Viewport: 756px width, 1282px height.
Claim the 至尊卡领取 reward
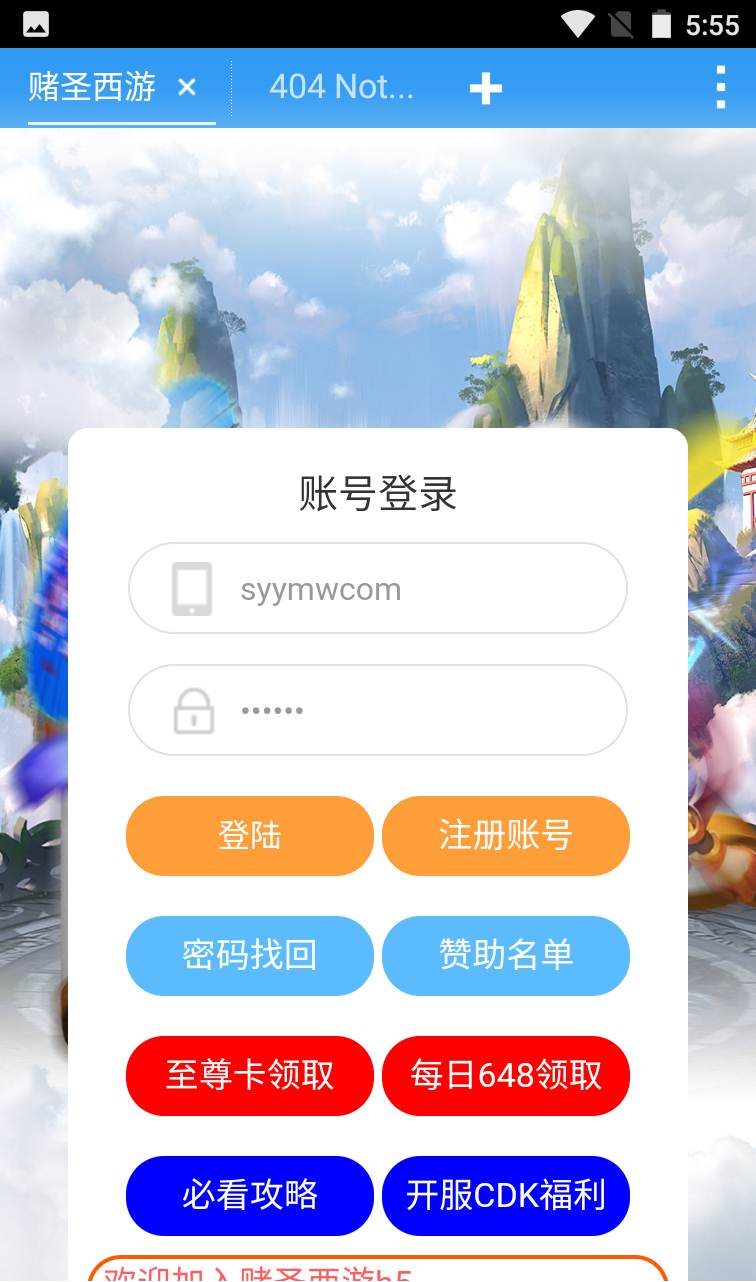249,1075
